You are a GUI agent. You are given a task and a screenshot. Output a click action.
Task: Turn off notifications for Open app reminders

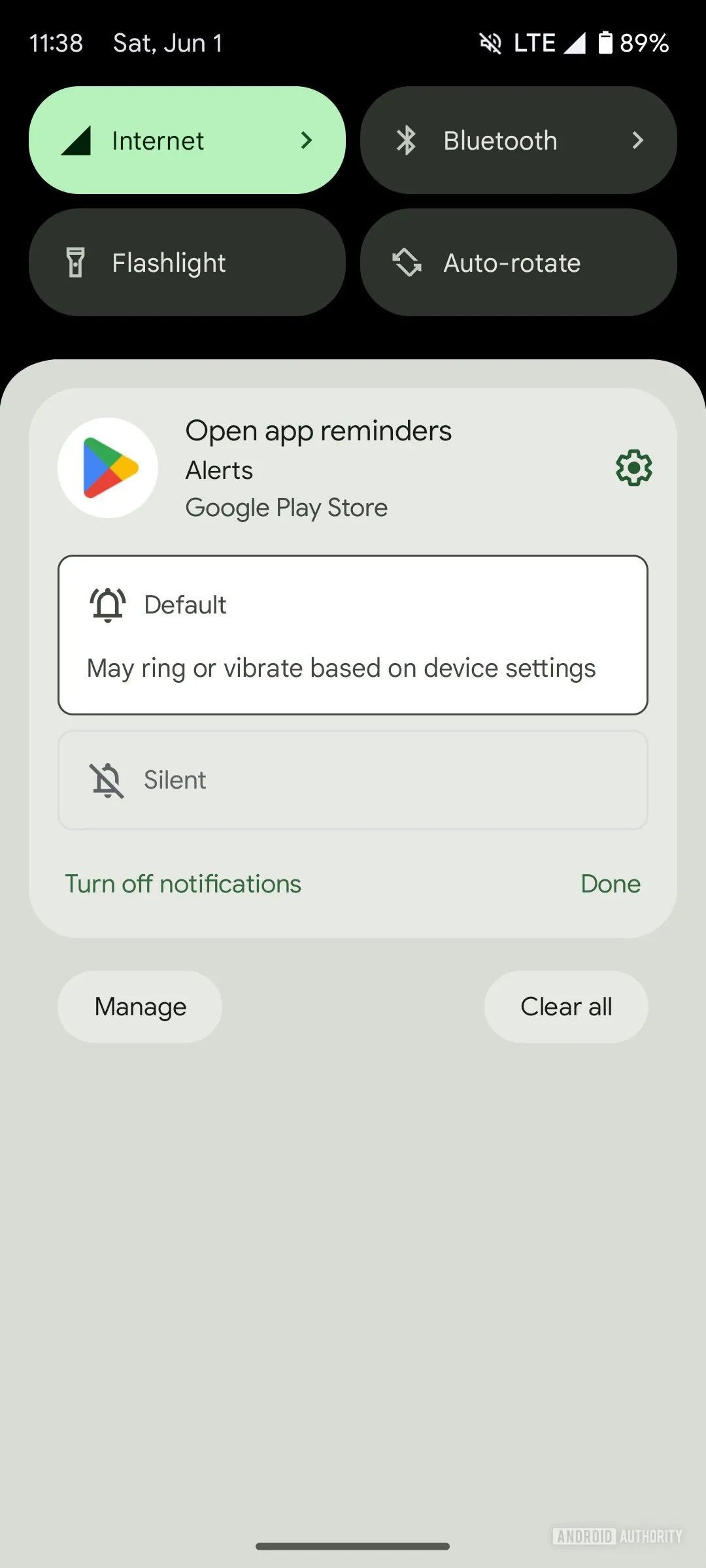click(x=182, y=883)
